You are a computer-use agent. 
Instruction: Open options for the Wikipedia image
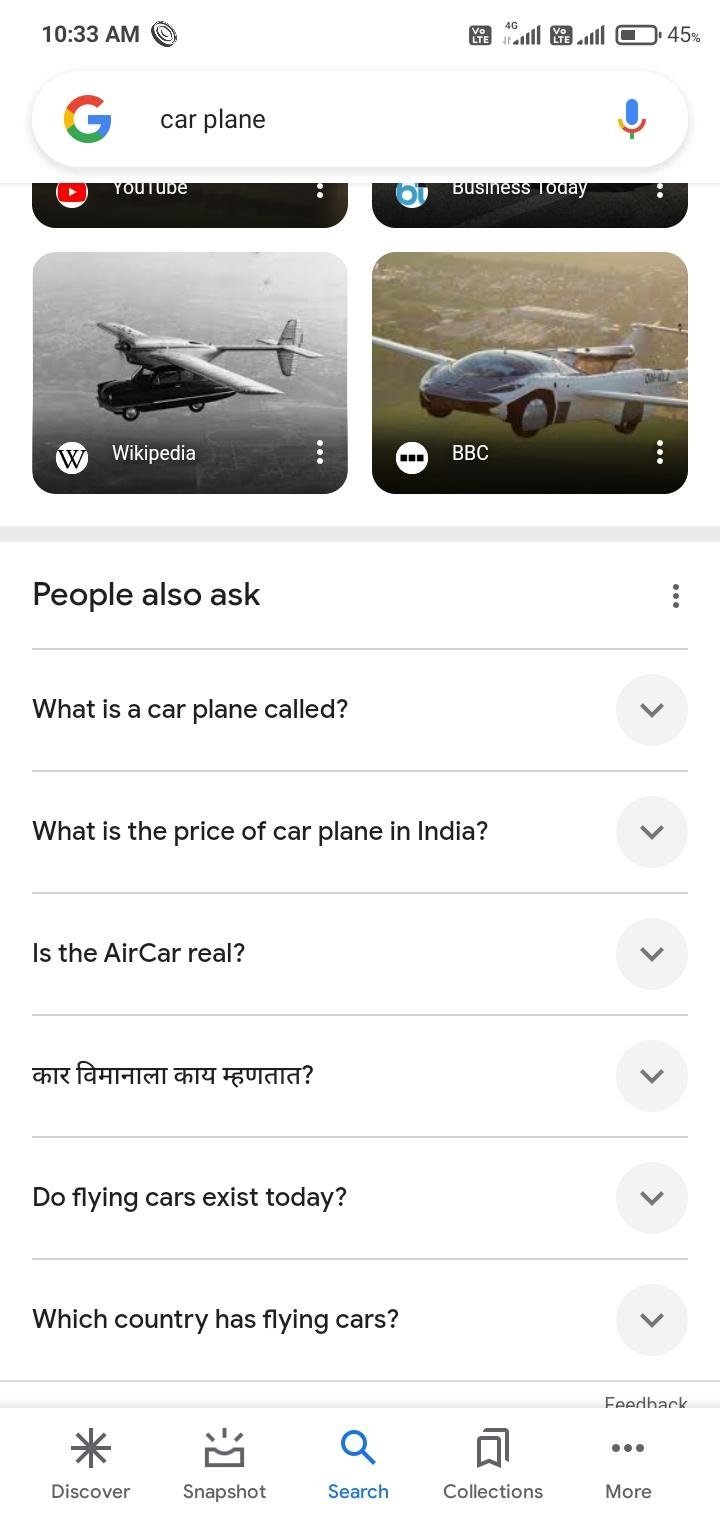320,453
